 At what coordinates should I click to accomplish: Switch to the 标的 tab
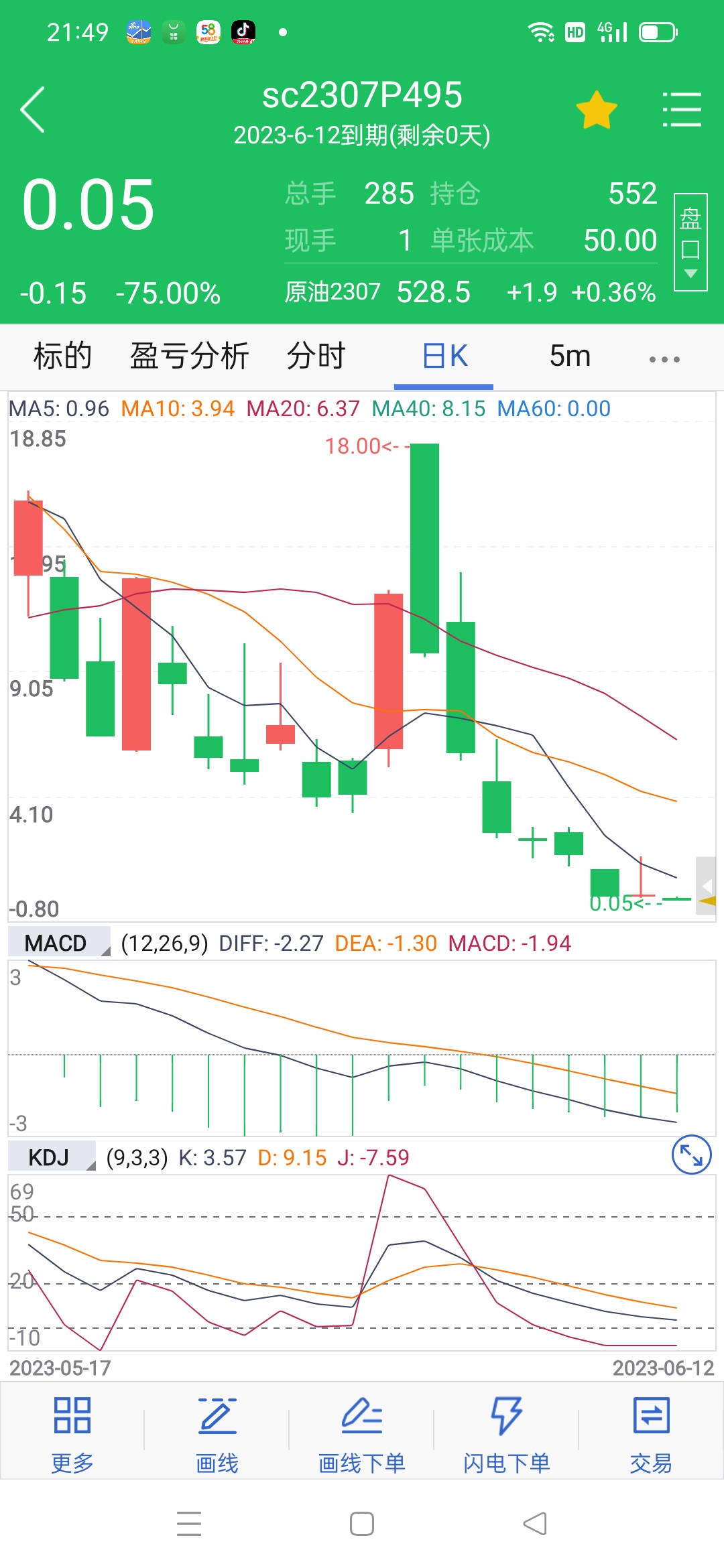tap(62, 356)
